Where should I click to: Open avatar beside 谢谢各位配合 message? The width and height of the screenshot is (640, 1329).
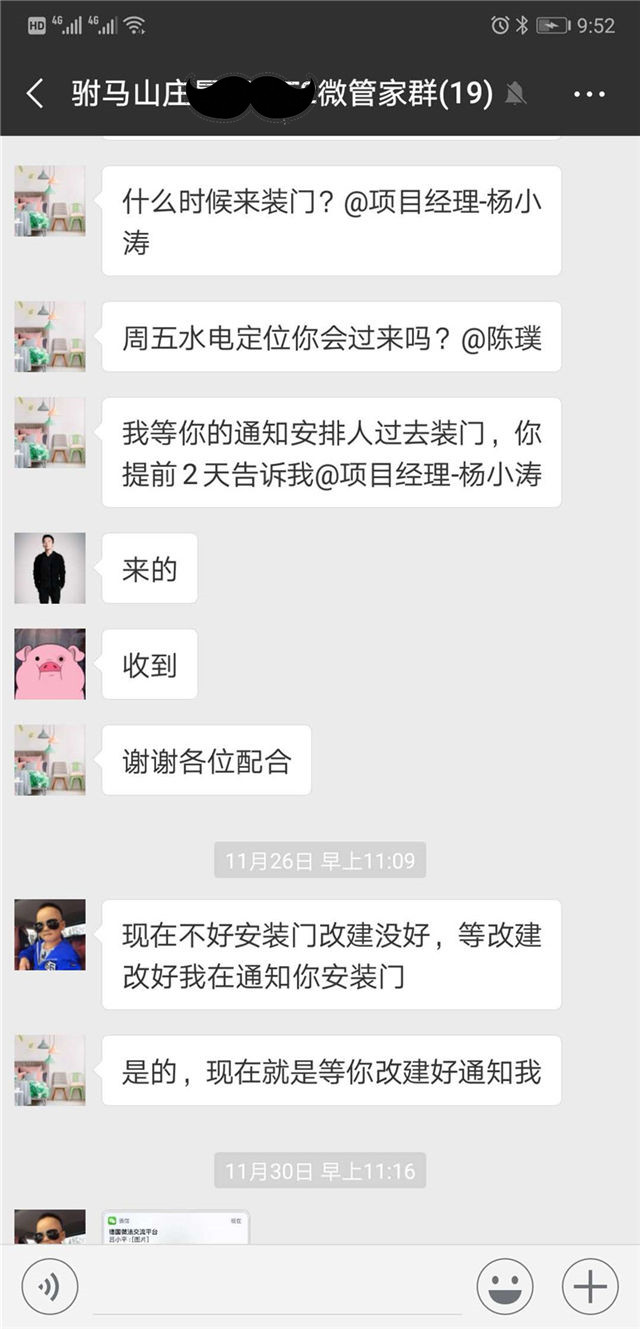tap(50, 760)
